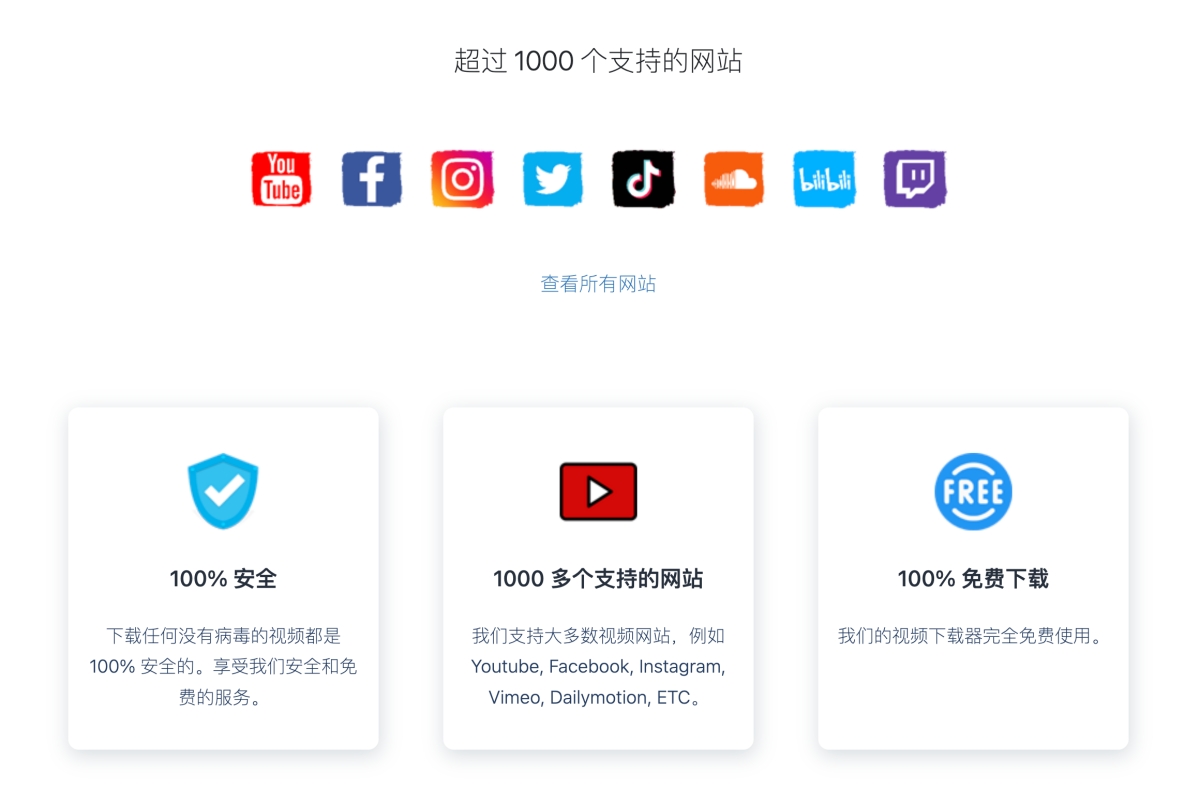The height and width of the screenshot is (790, 1200).
Task: Select the Facebook site icon
Action: pos(371,179)
